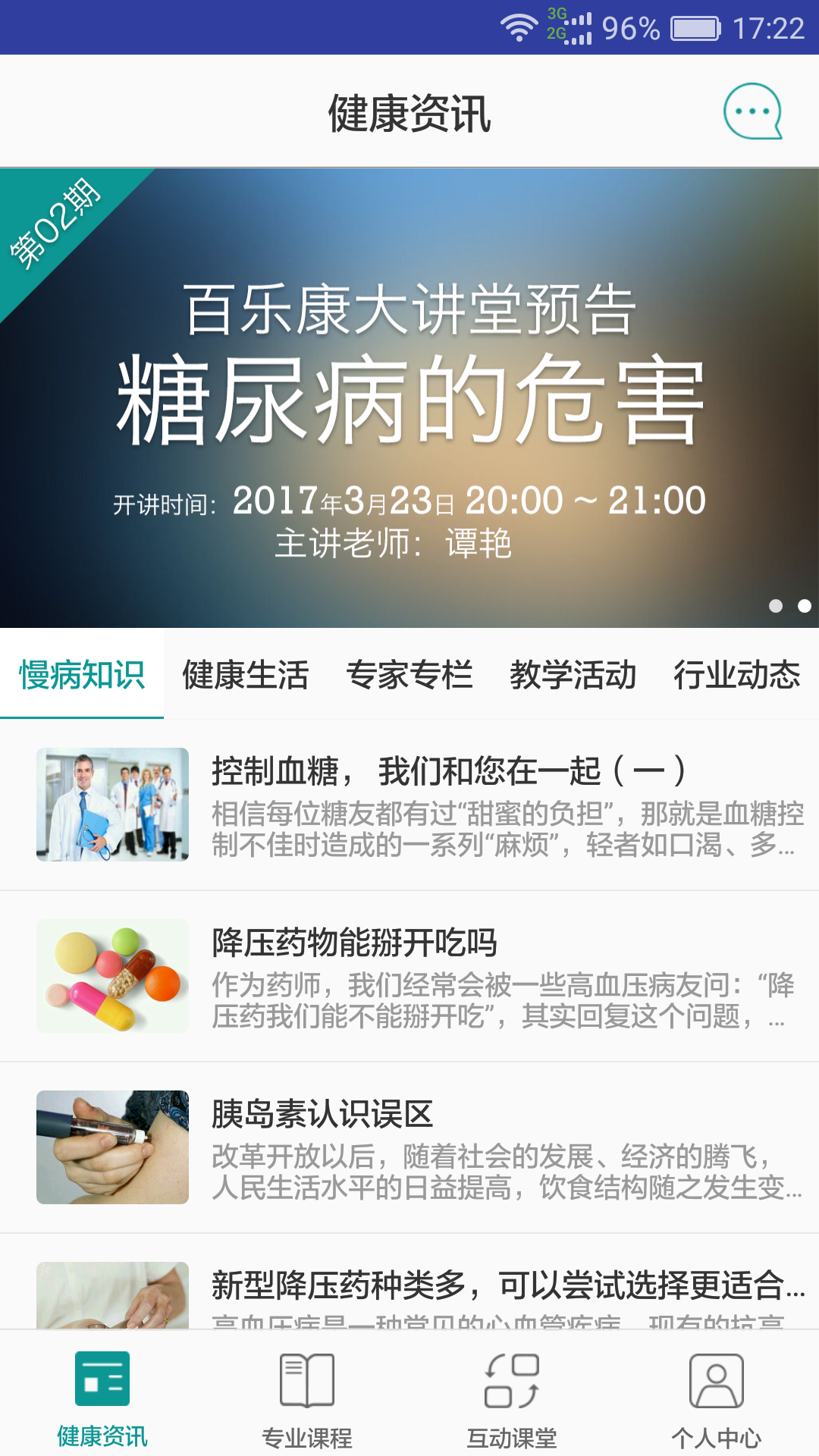
Task: Tap 健康资讯 in bottom navigation
Action: [x=102, y=1399]
